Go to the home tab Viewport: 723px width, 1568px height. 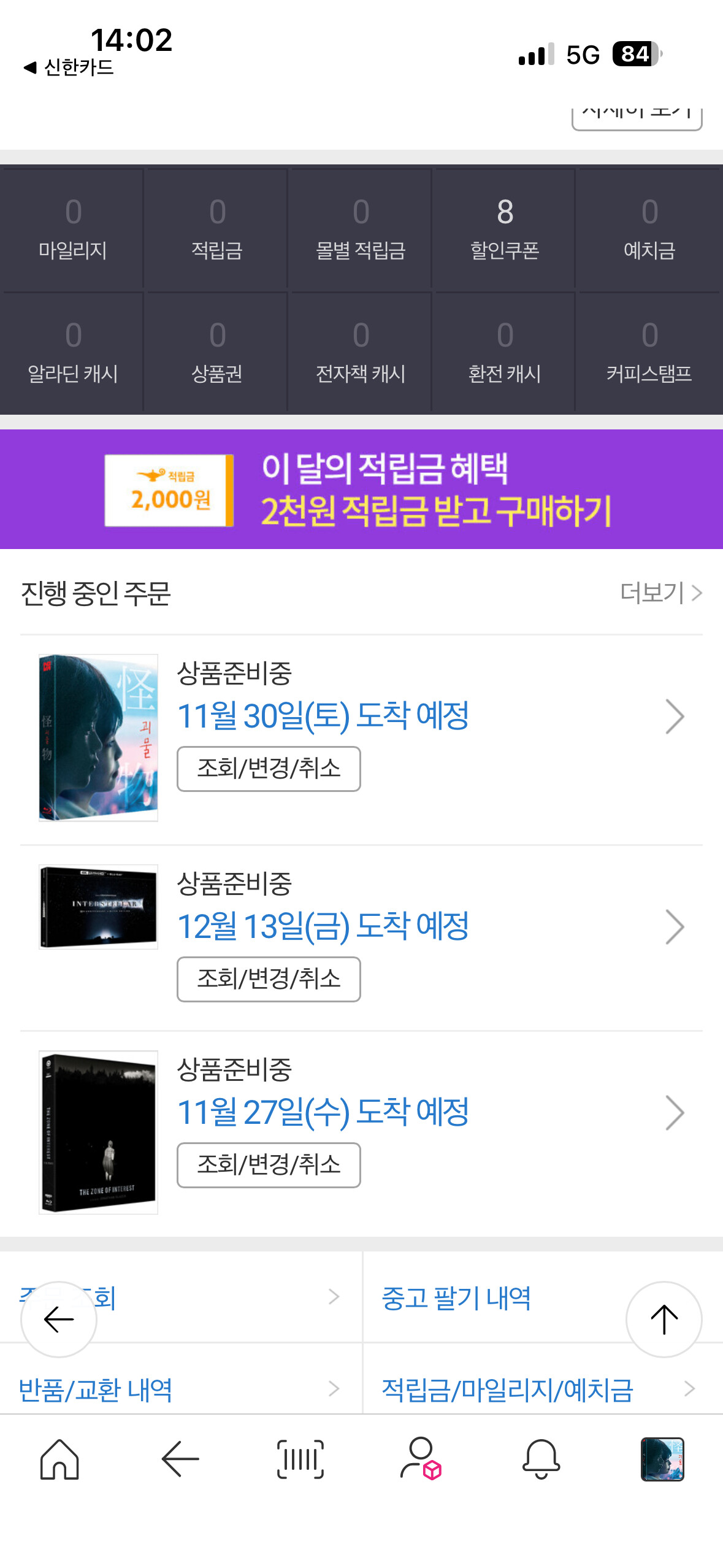pyautogui.click(x=59, y=1459)
